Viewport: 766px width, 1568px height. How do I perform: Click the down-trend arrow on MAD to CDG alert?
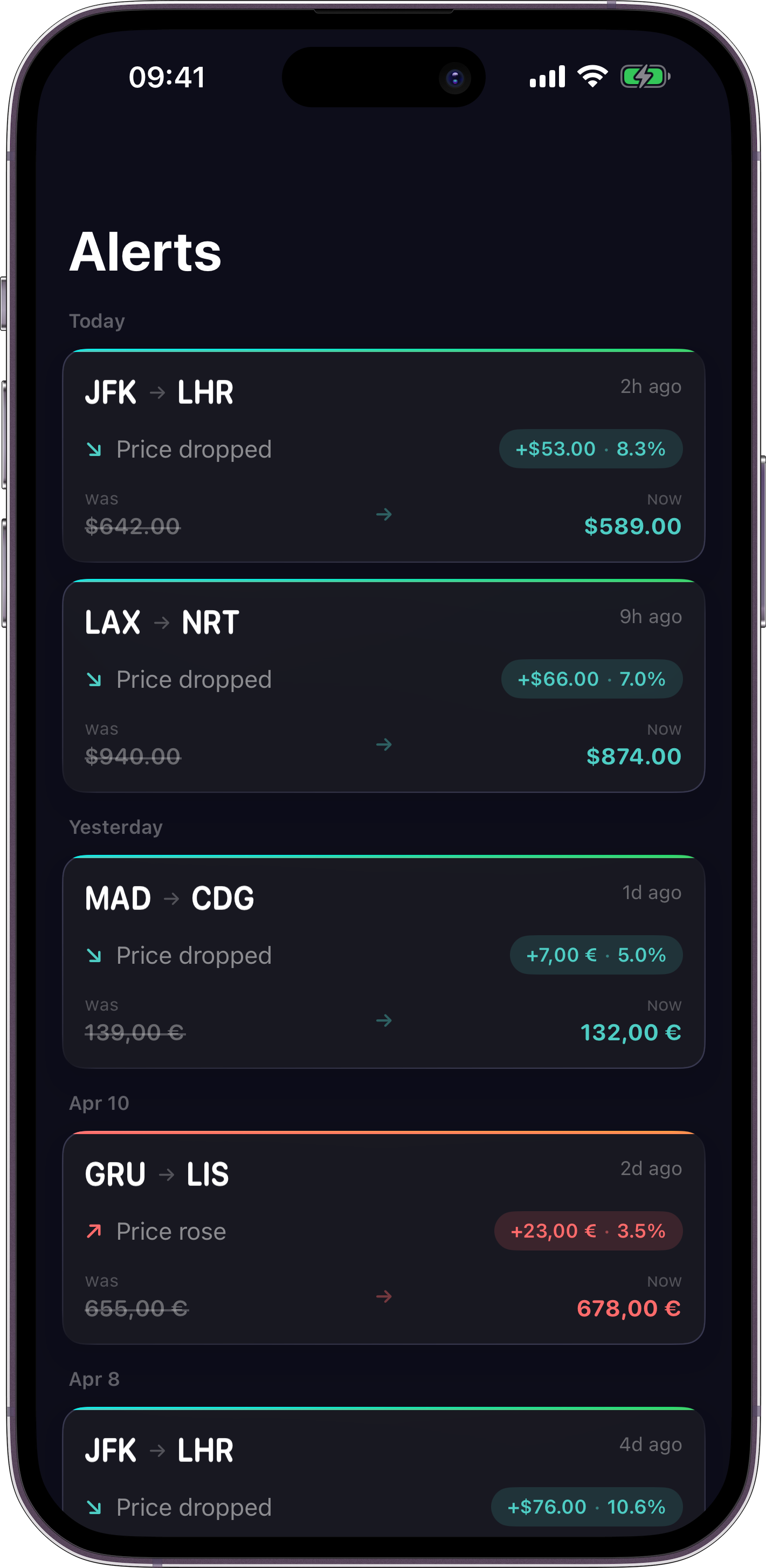[94, 956]
